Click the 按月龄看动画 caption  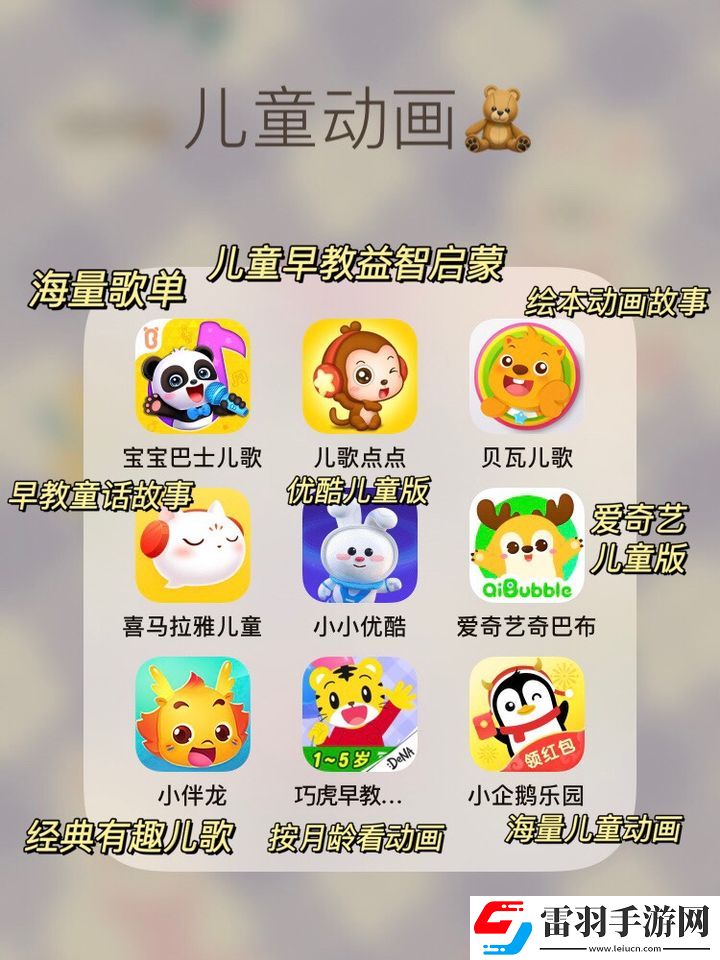pyautogui.click(x=357, y=838)
